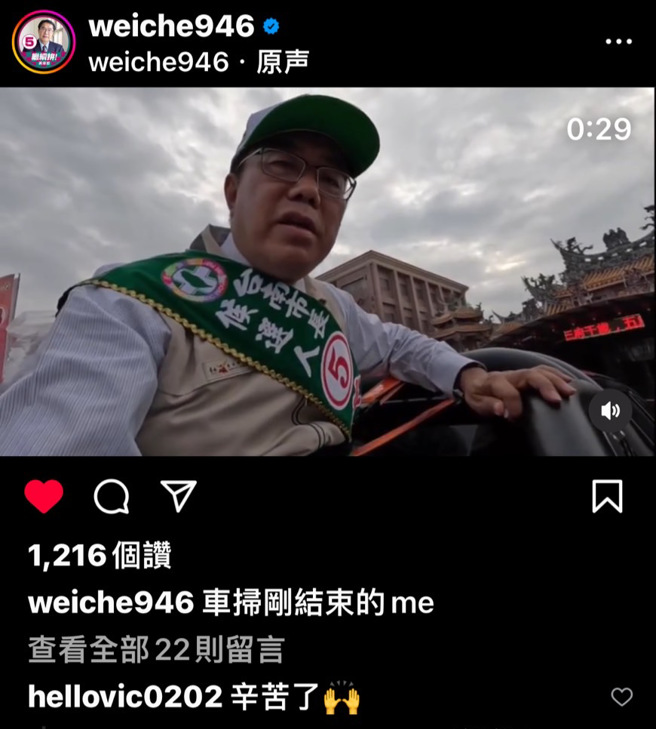Viewport: 656px width, 729px height.
Task: Open the comment bubble icon
Action: 111,496
